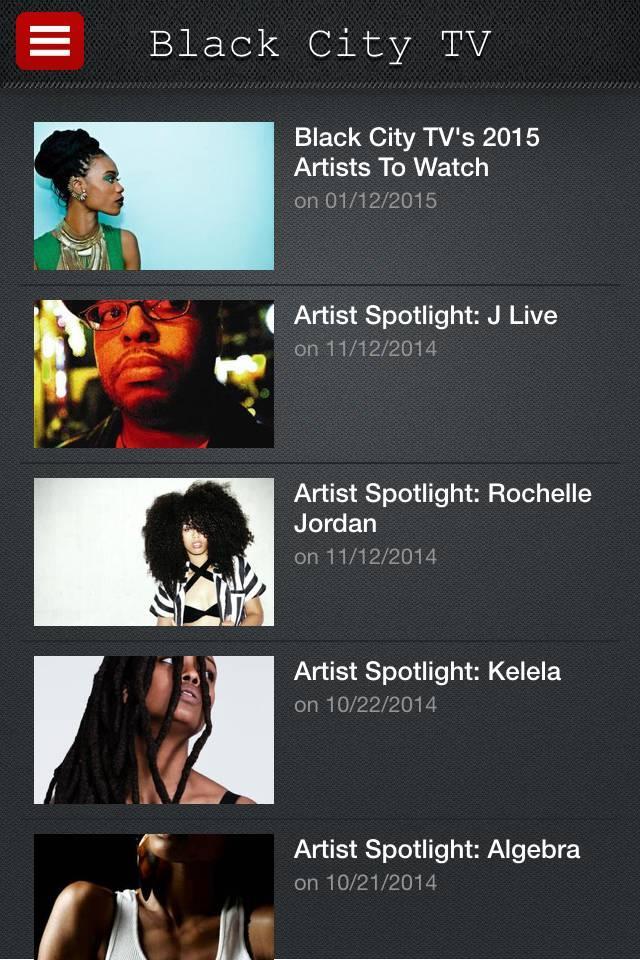Read Artist Spotlight: Algebra
Viewport: 640px width, 960px height.
click(436, 850)
